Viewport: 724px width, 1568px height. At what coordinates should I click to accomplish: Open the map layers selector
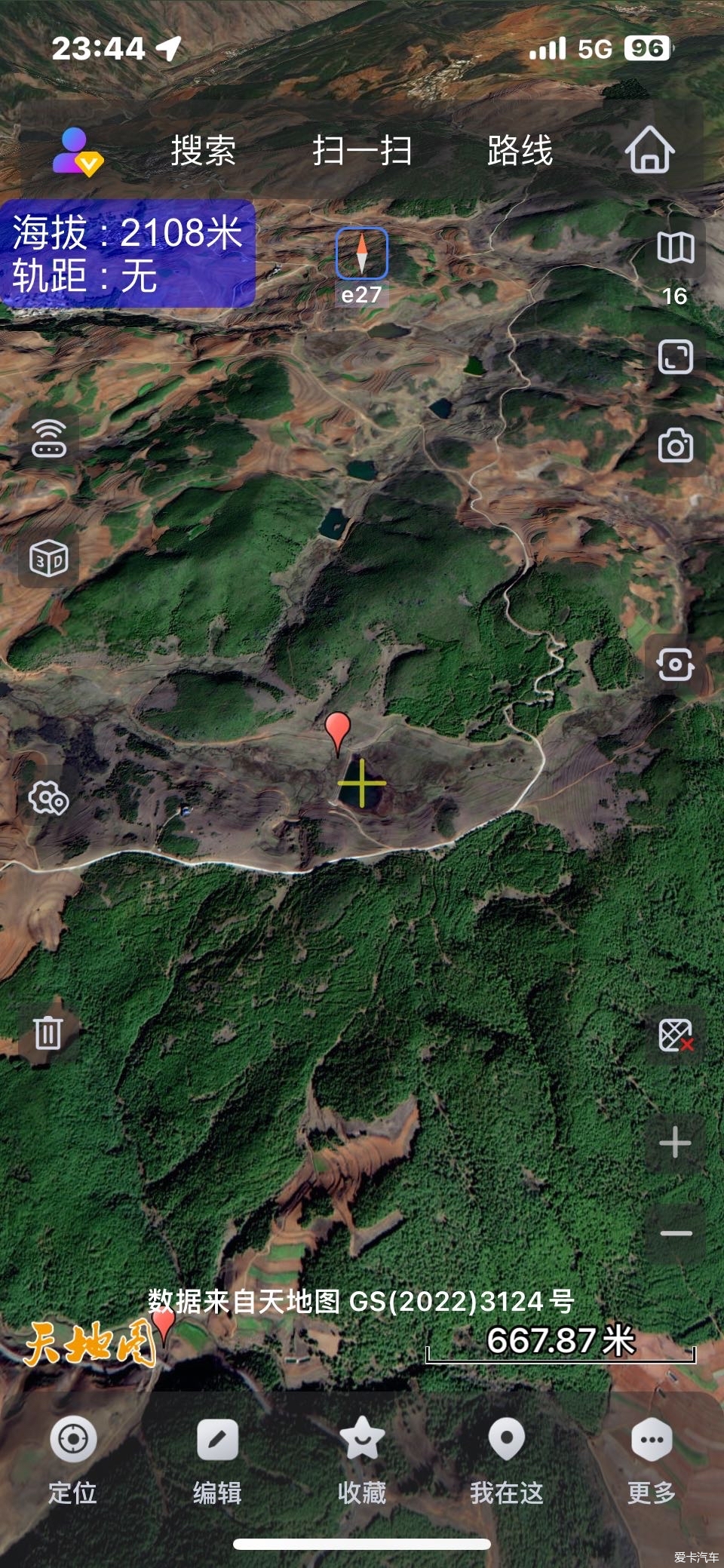point(676,247)
